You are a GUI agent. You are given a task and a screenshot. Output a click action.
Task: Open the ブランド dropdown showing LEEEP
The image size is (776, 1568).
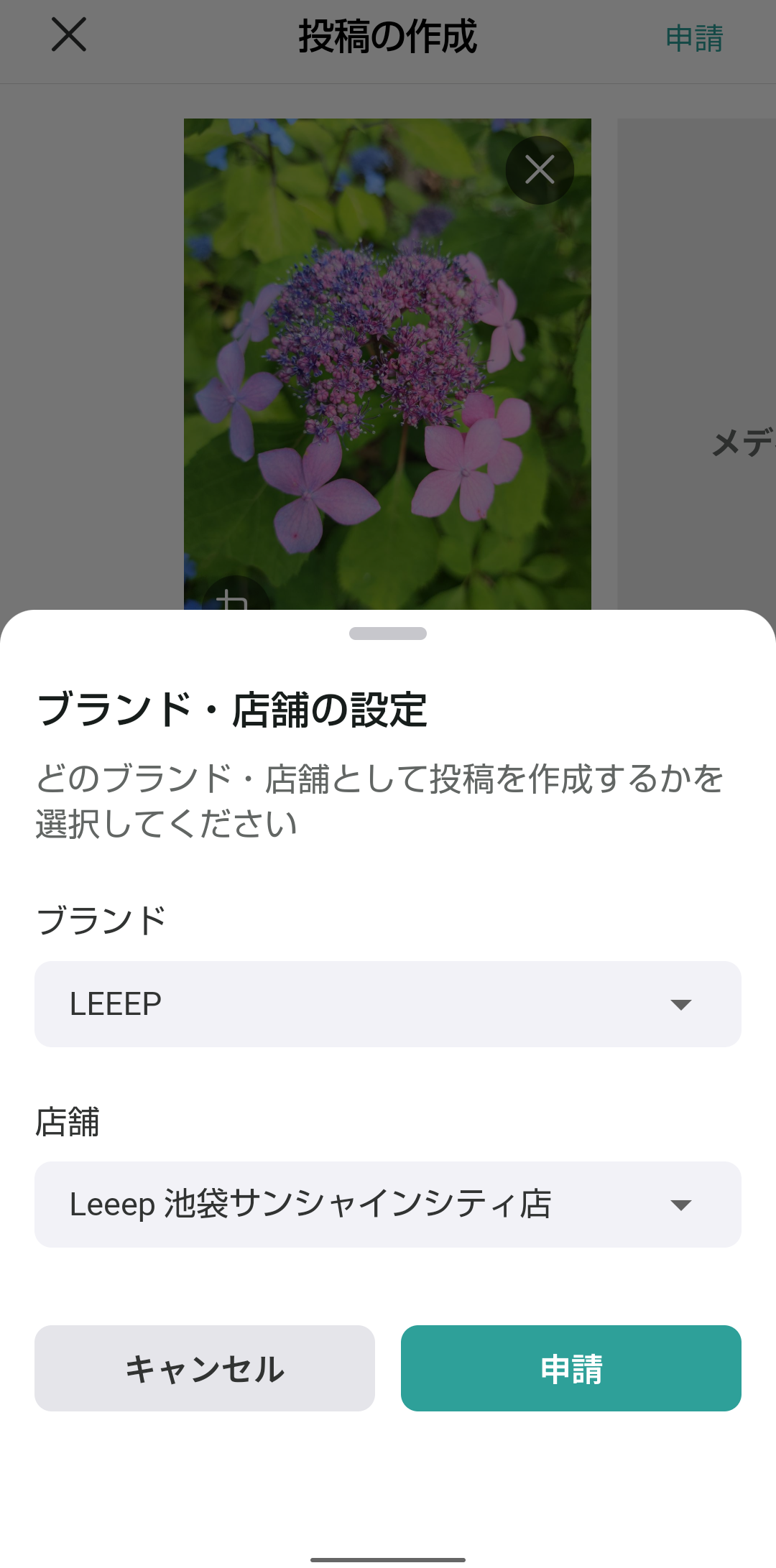388,1003
